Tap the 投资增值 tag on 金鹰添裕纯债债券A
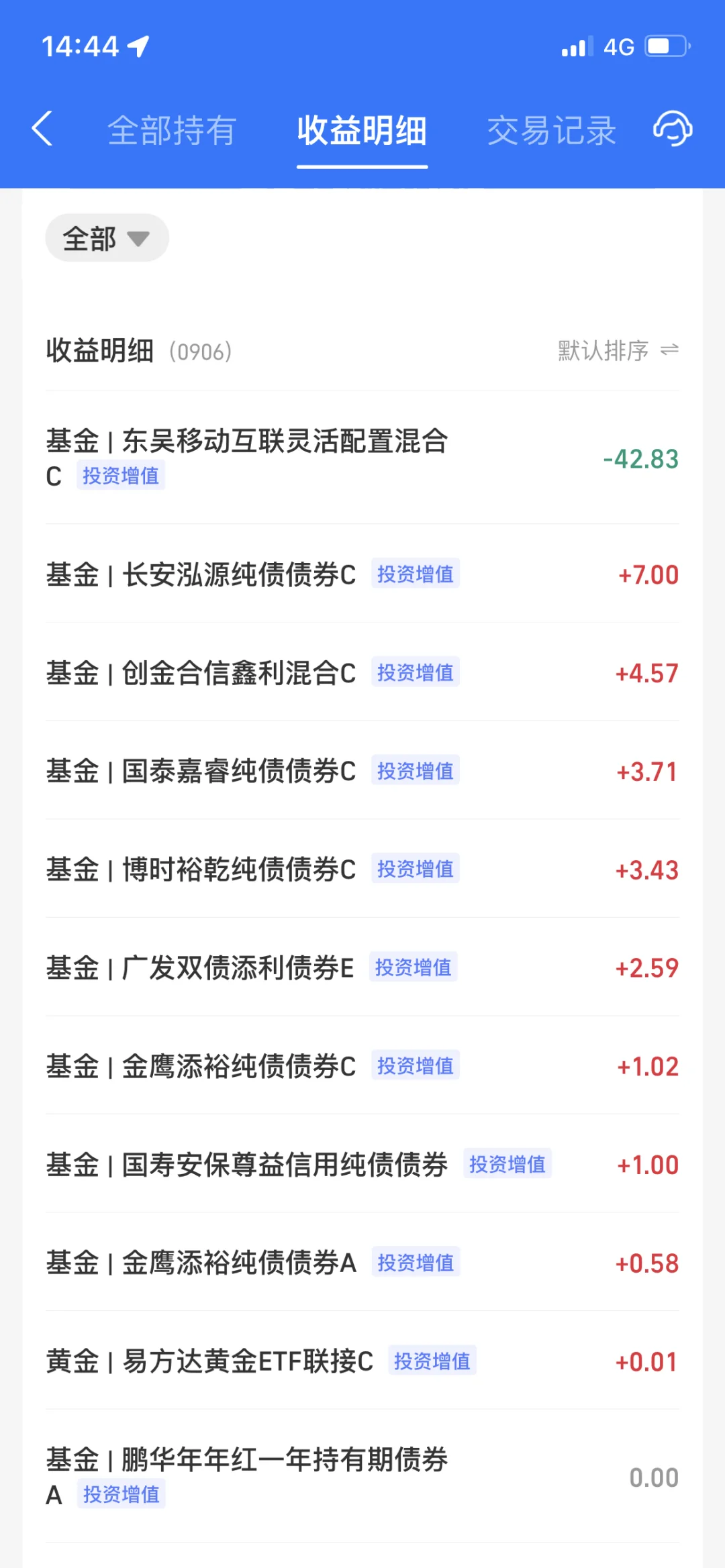Screen dimensions: 725x1568 [x=415, y=1262]
